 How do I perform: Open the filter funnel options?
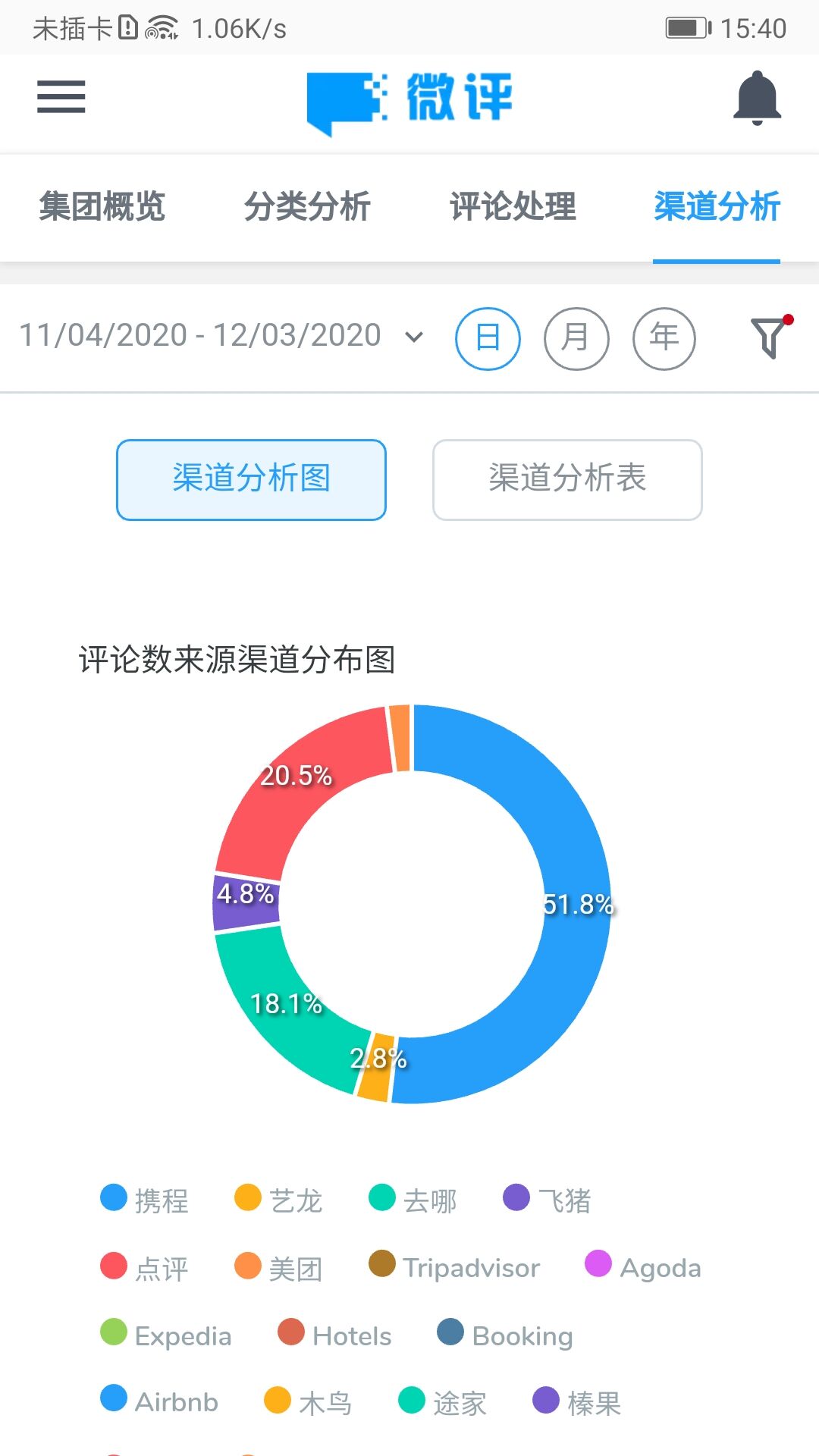(x=769, y=337)
